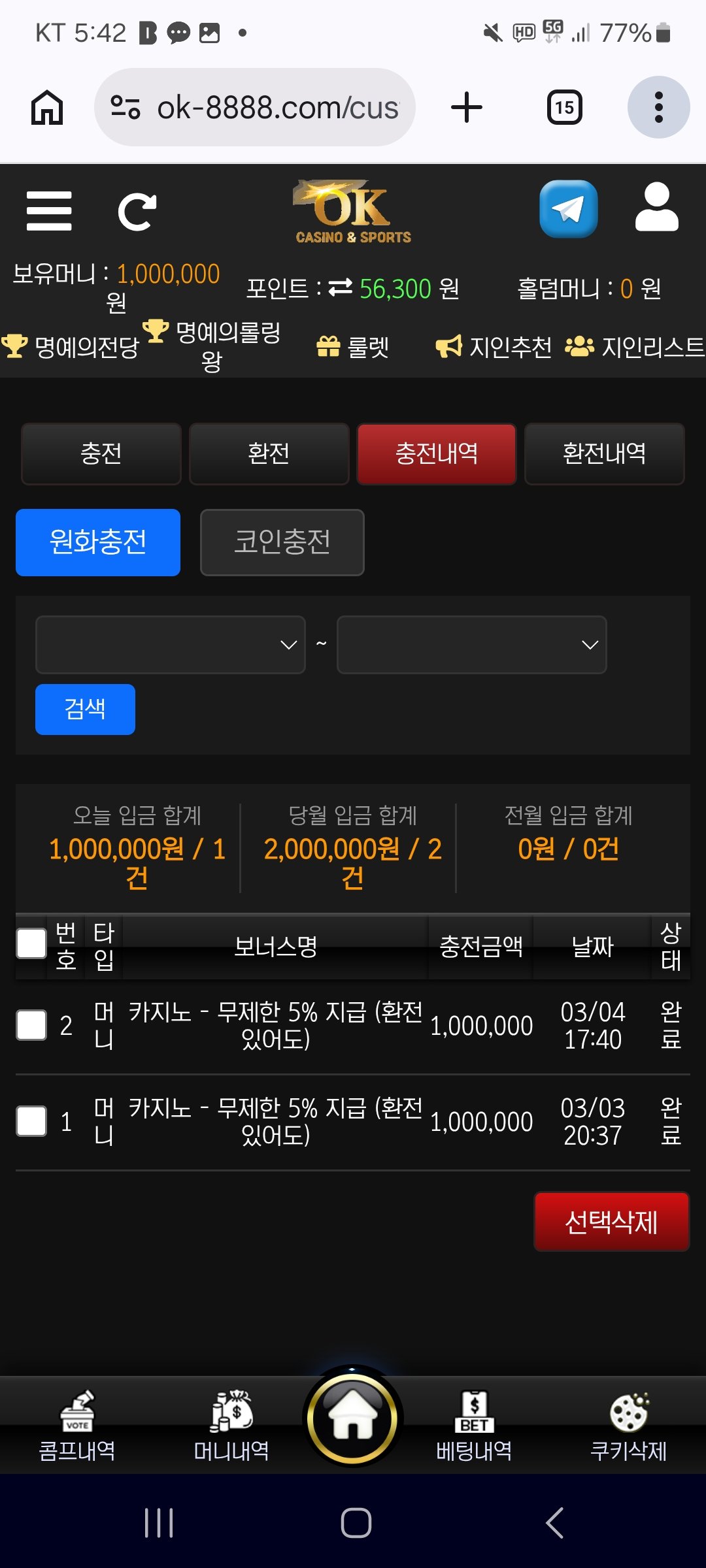Open the user profile icon
Screen dimensions: 706x1568
point(656,208)
